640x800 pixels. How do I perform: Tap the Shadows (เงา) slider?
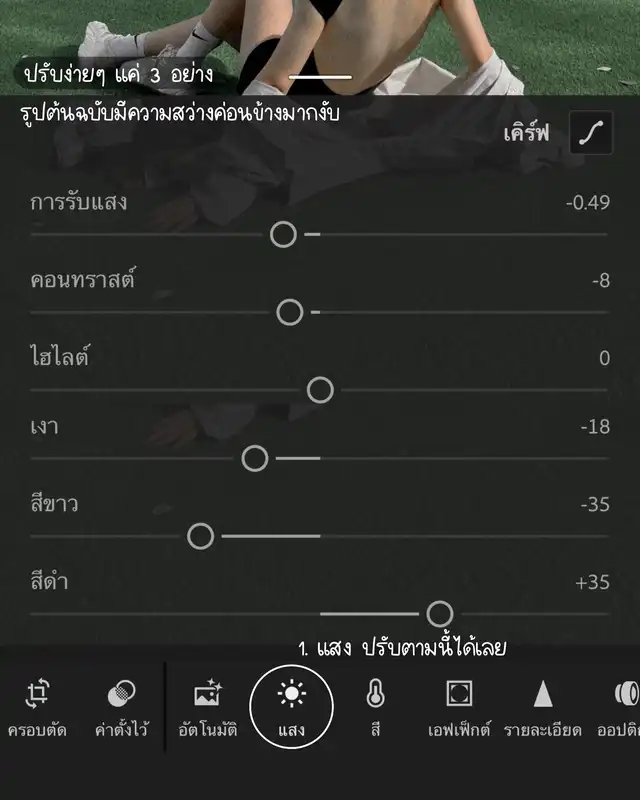(x=256, y=459)
